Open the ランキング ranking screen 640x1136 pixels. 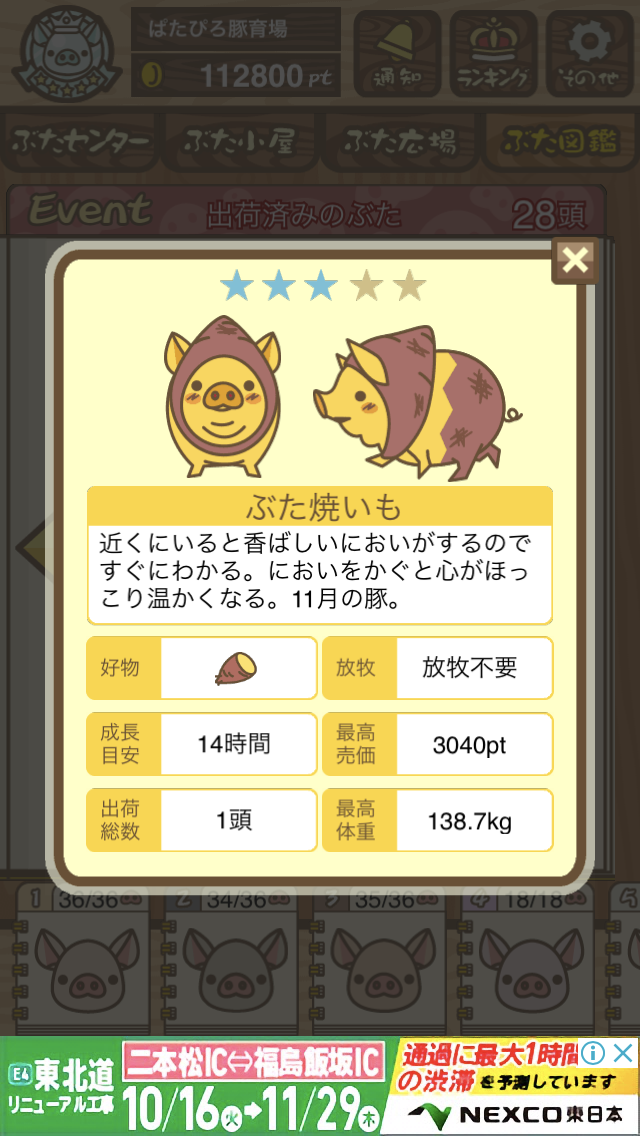point(493,54)
